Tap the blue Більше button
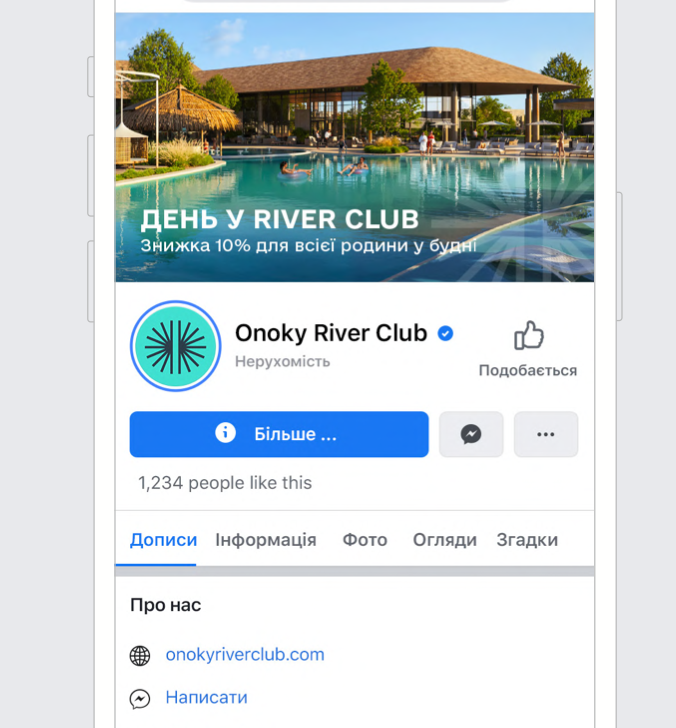This screenshot has height=728, width=676. pyautogui.click(x=279, y=434)
